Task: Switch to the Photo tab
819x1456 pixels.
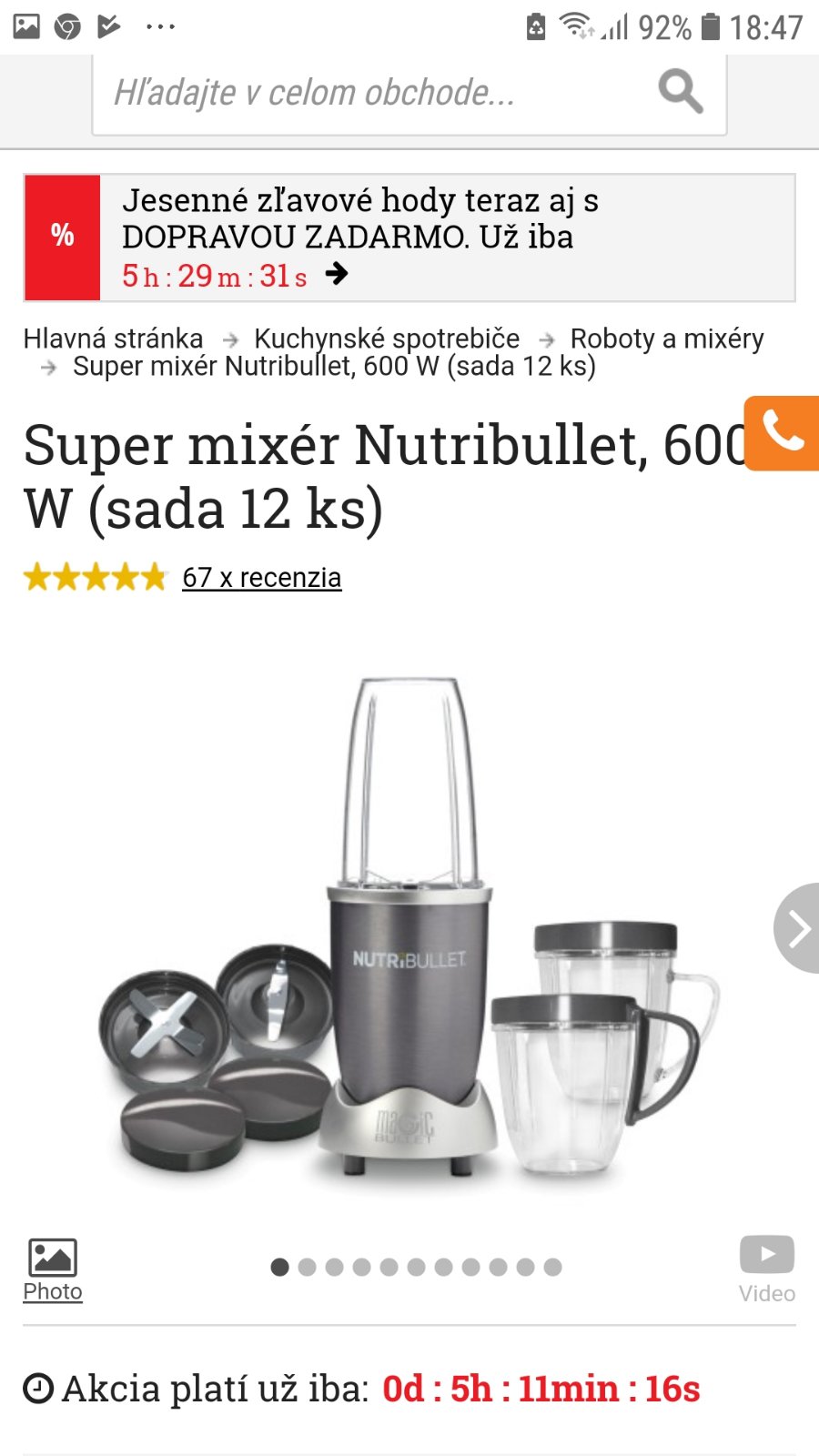Action: click(x=53, y=1270)
